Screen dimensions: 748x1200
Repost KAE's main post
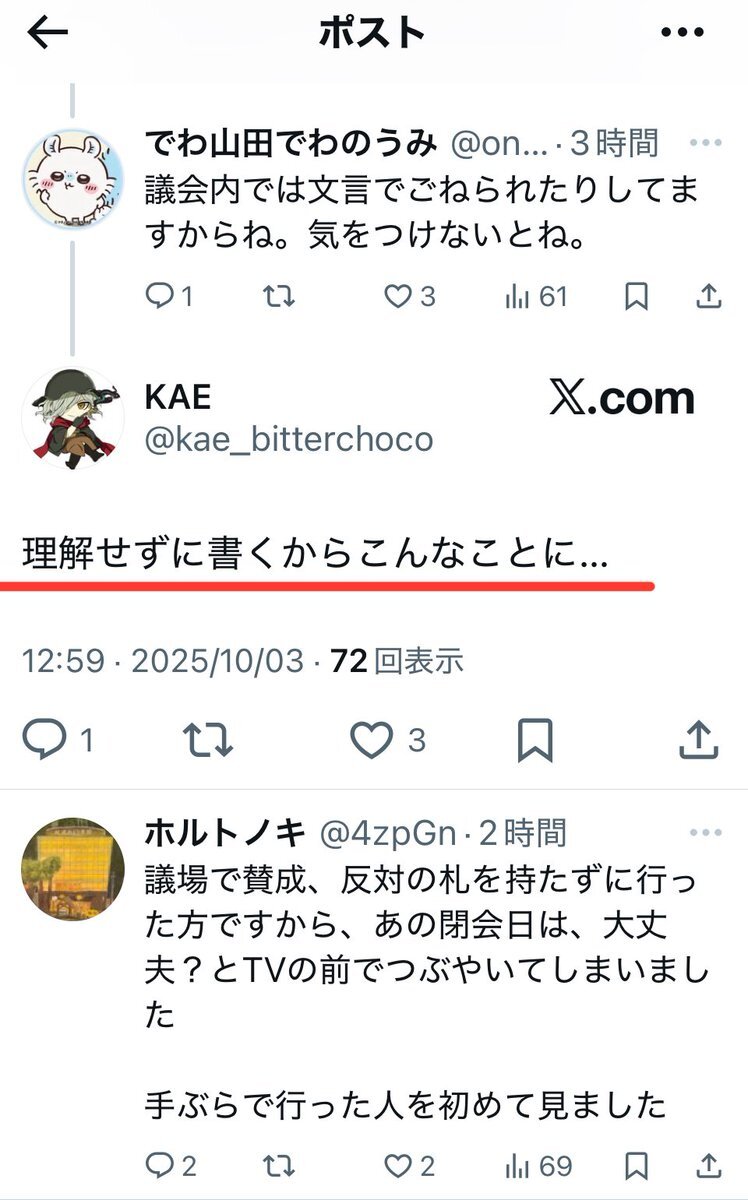pyautogui.click(x=209, y=740)
